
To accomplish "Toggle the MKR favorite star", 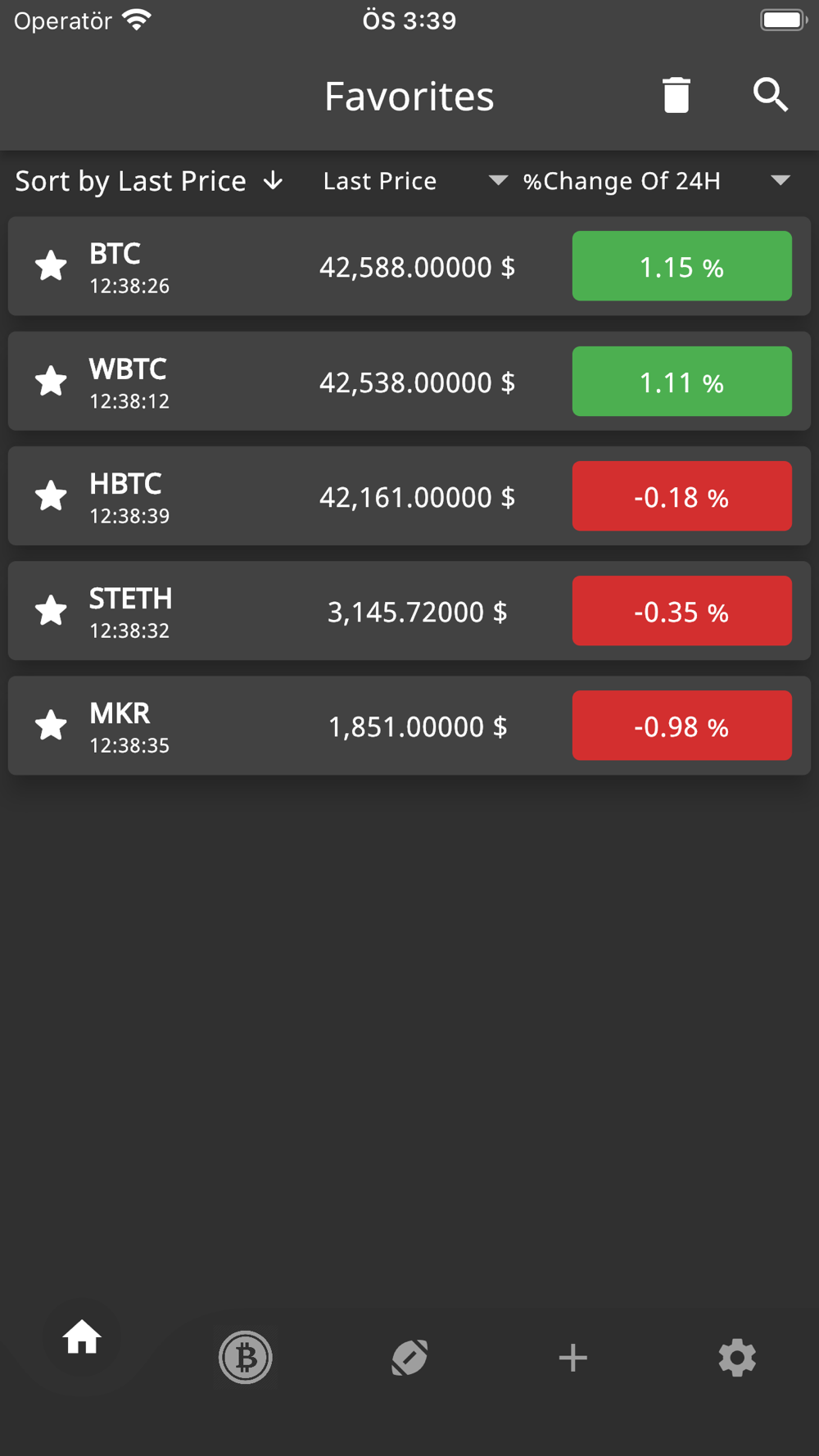I will [51, 725].
